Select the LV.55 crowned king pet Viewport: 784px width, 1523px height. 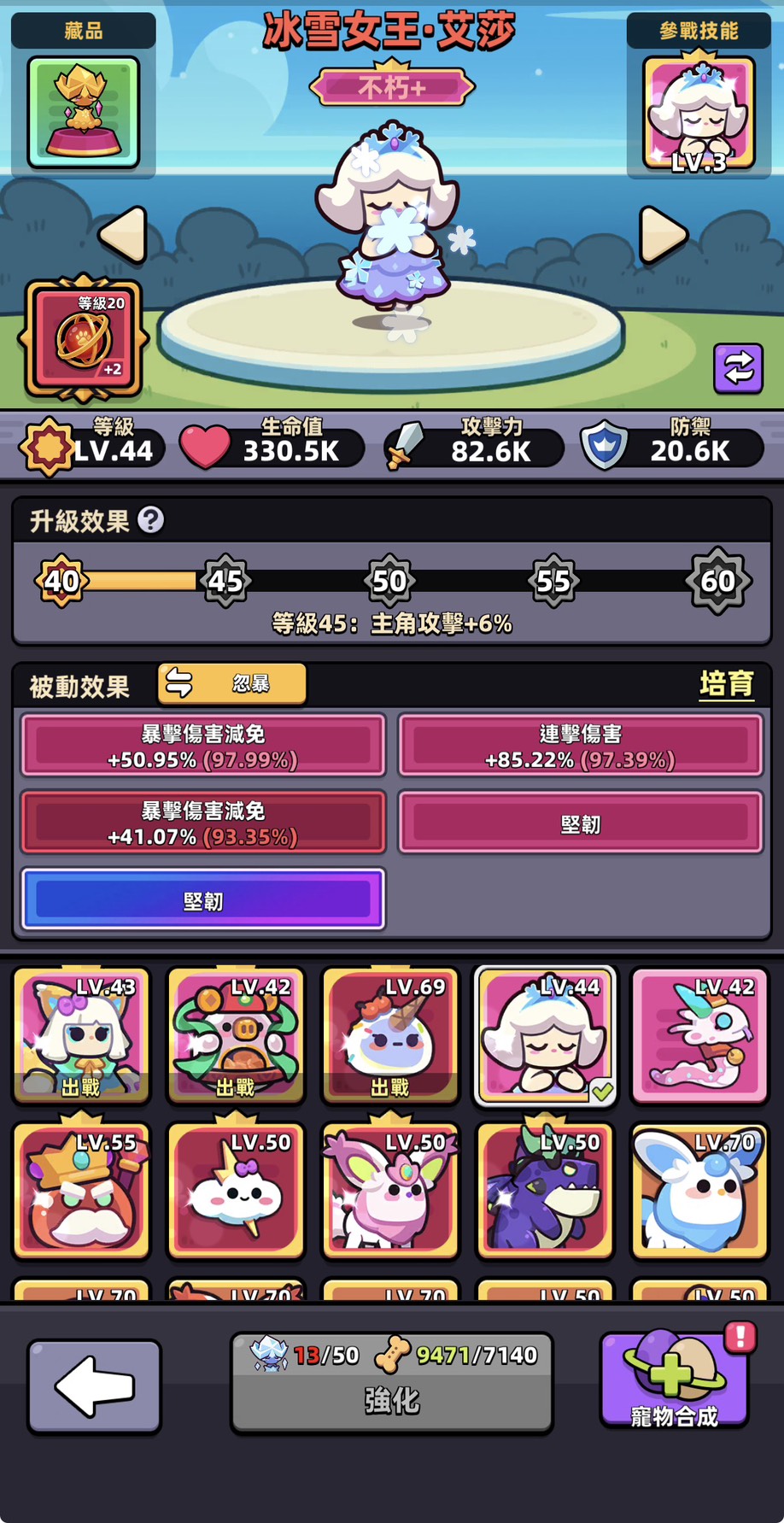pyautogui.click(x=81, y=1191)
